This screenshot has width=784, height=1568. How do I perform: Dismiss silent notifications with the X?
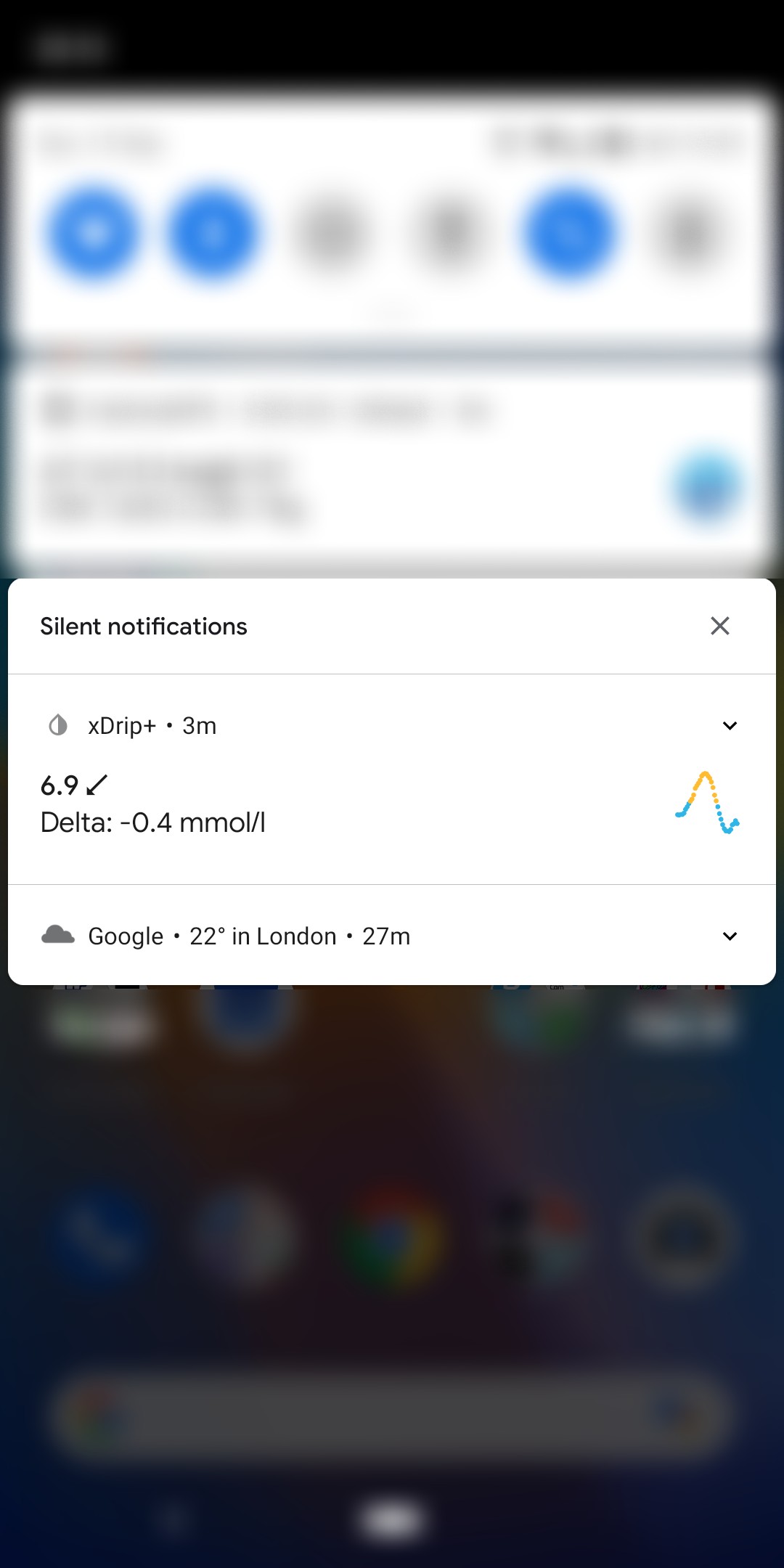tap(719, 626)
